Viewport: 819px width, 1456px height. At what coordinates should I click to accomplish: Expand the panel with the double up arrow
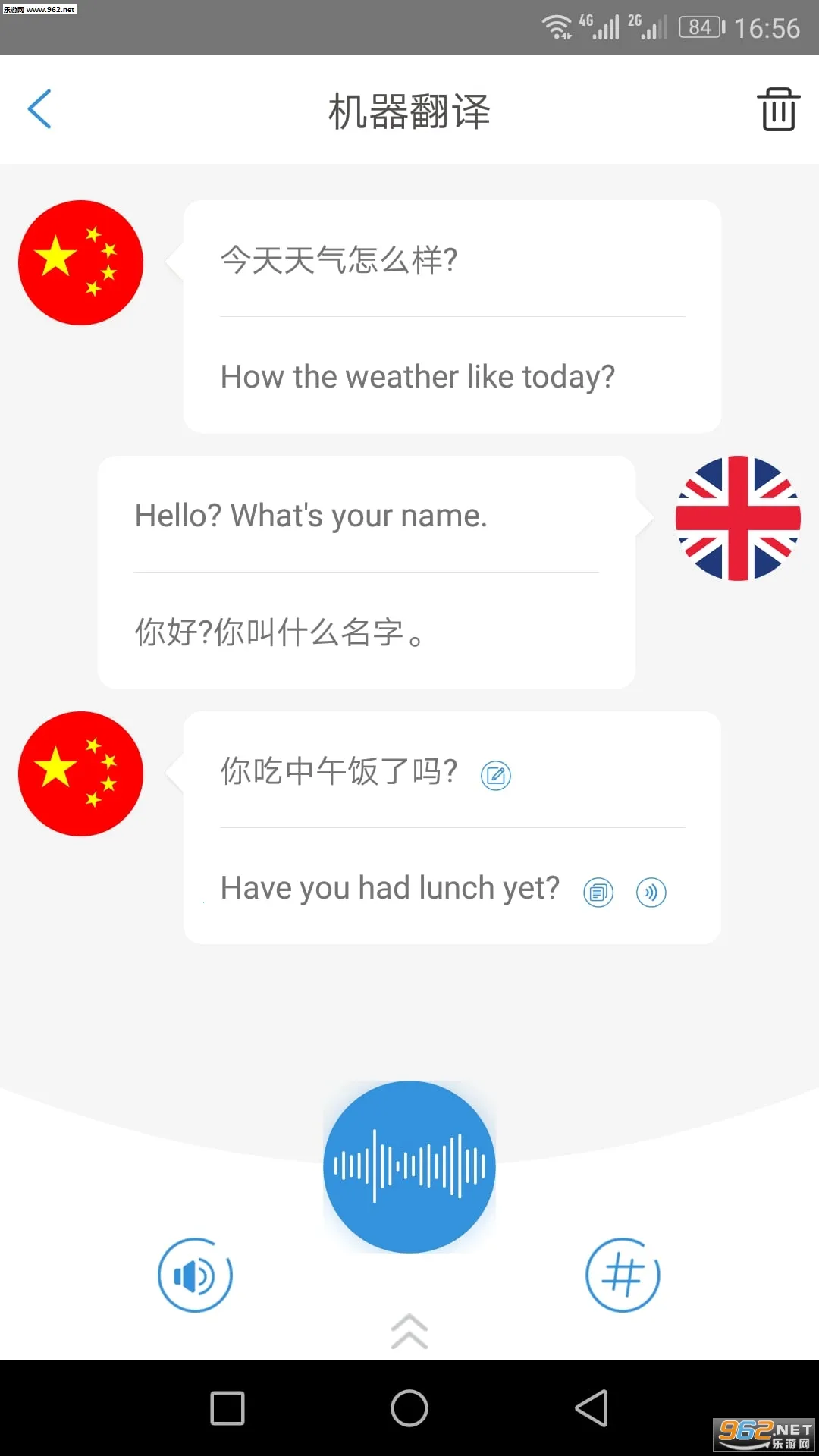[x=409, y=1332]
